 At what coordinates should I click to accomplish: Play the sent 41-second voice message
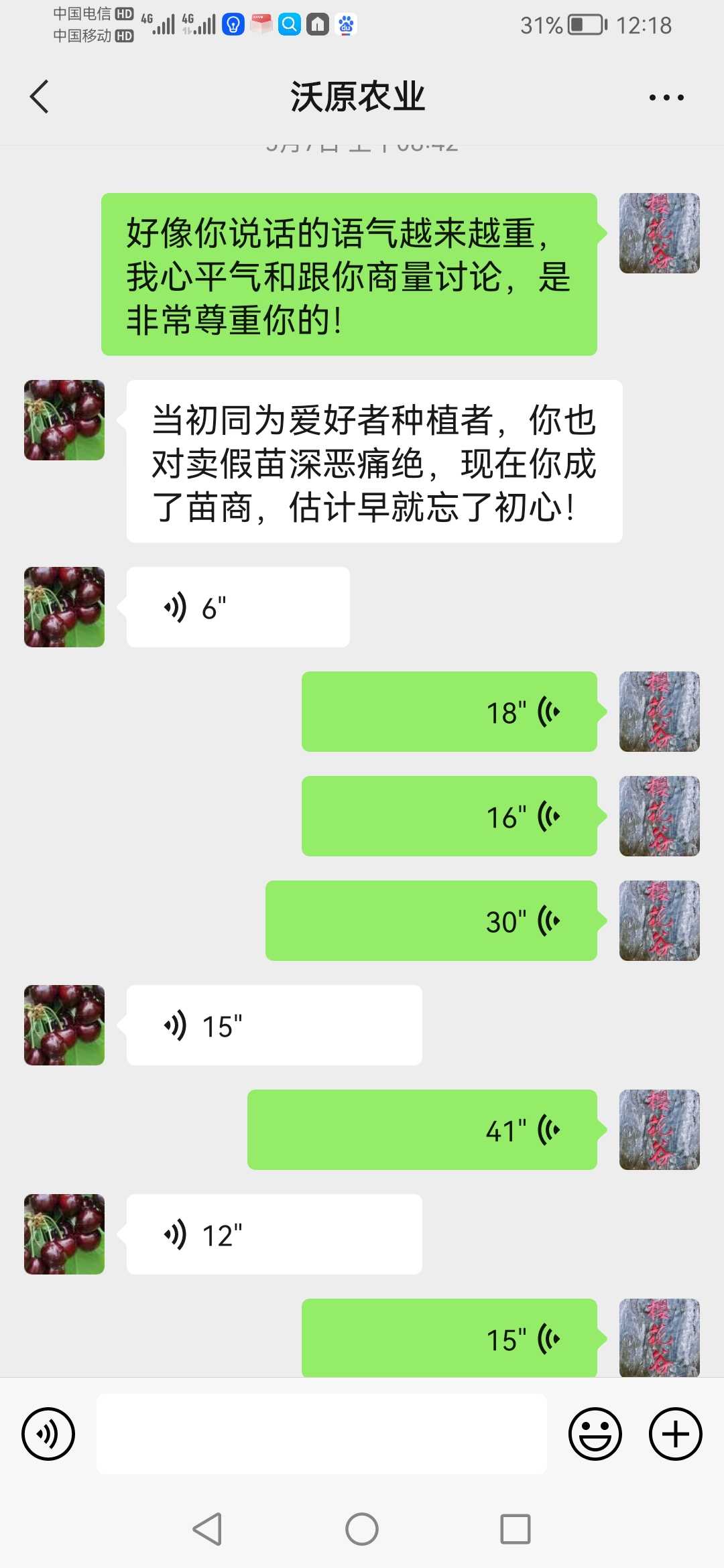click(422, 1130)
